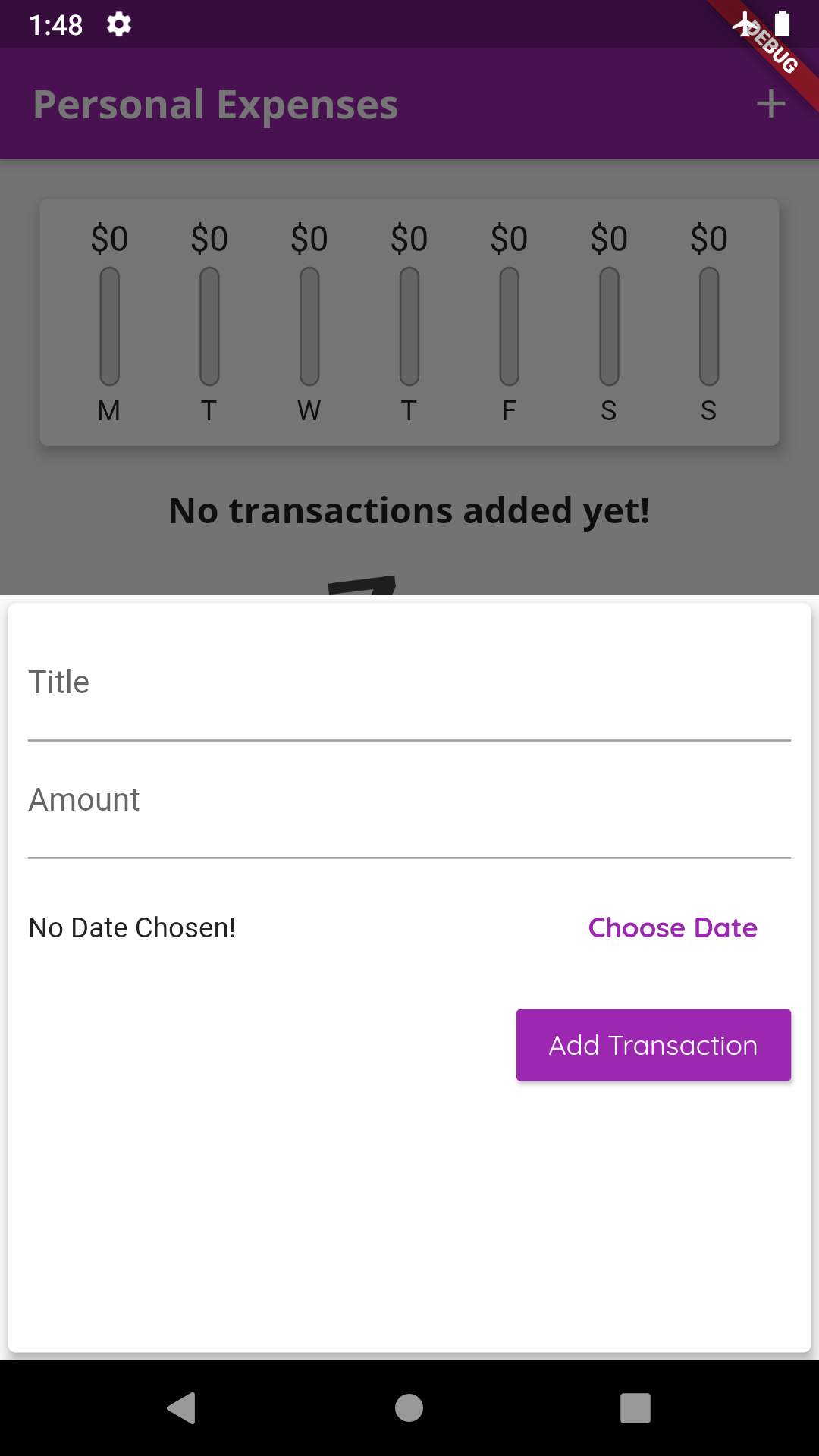This screenshot has height=1456, width=819.
Task: Tap Friday's $0 chart label
Action: coord(508,239)
